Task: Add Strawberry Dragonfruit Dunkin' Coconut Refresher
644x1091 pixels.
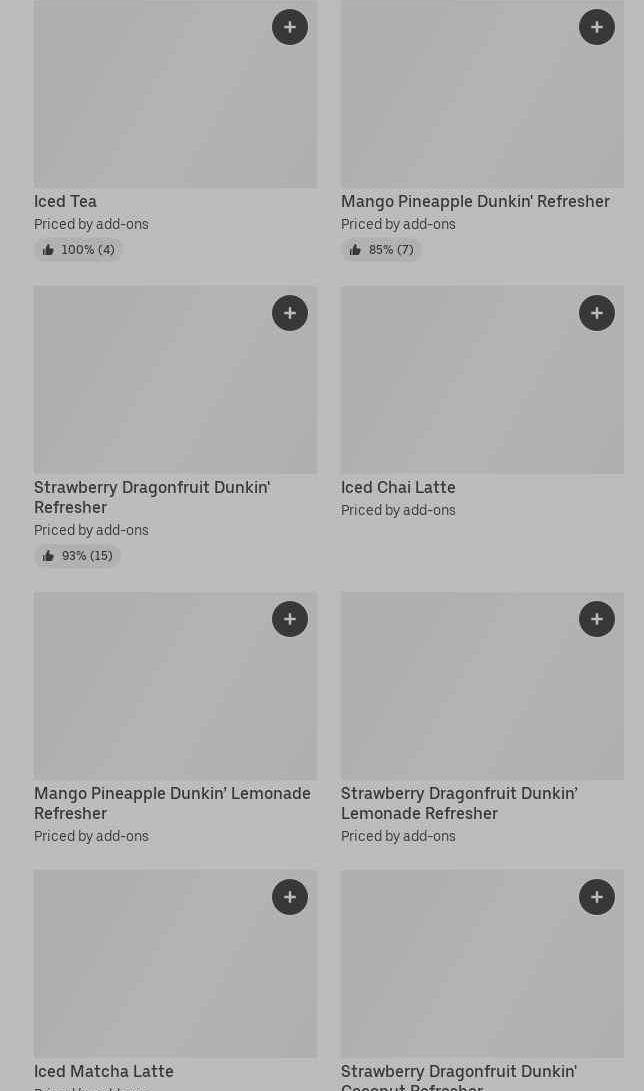Action: [x=597, y=897]
